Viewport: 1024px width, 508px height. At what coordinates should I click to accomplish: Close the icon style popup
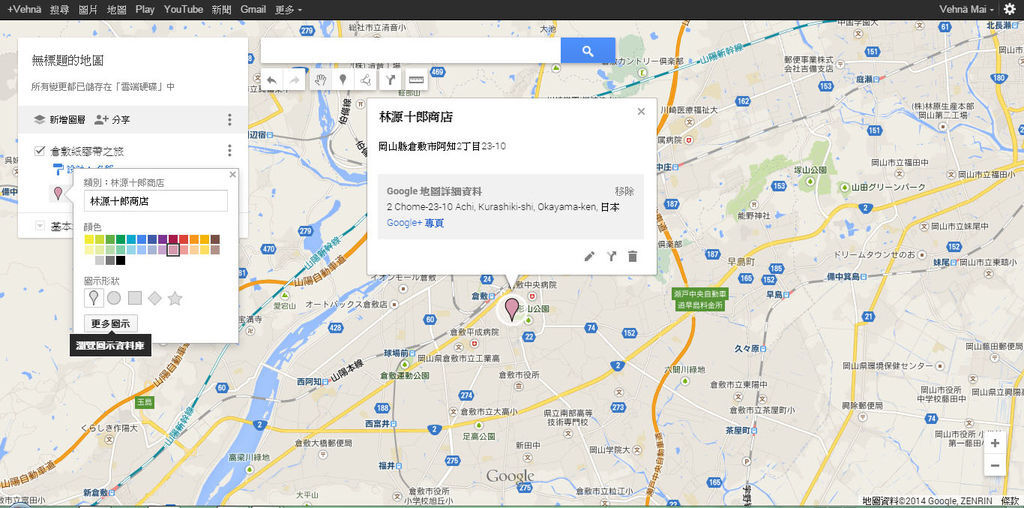click(x=232, y=175)
